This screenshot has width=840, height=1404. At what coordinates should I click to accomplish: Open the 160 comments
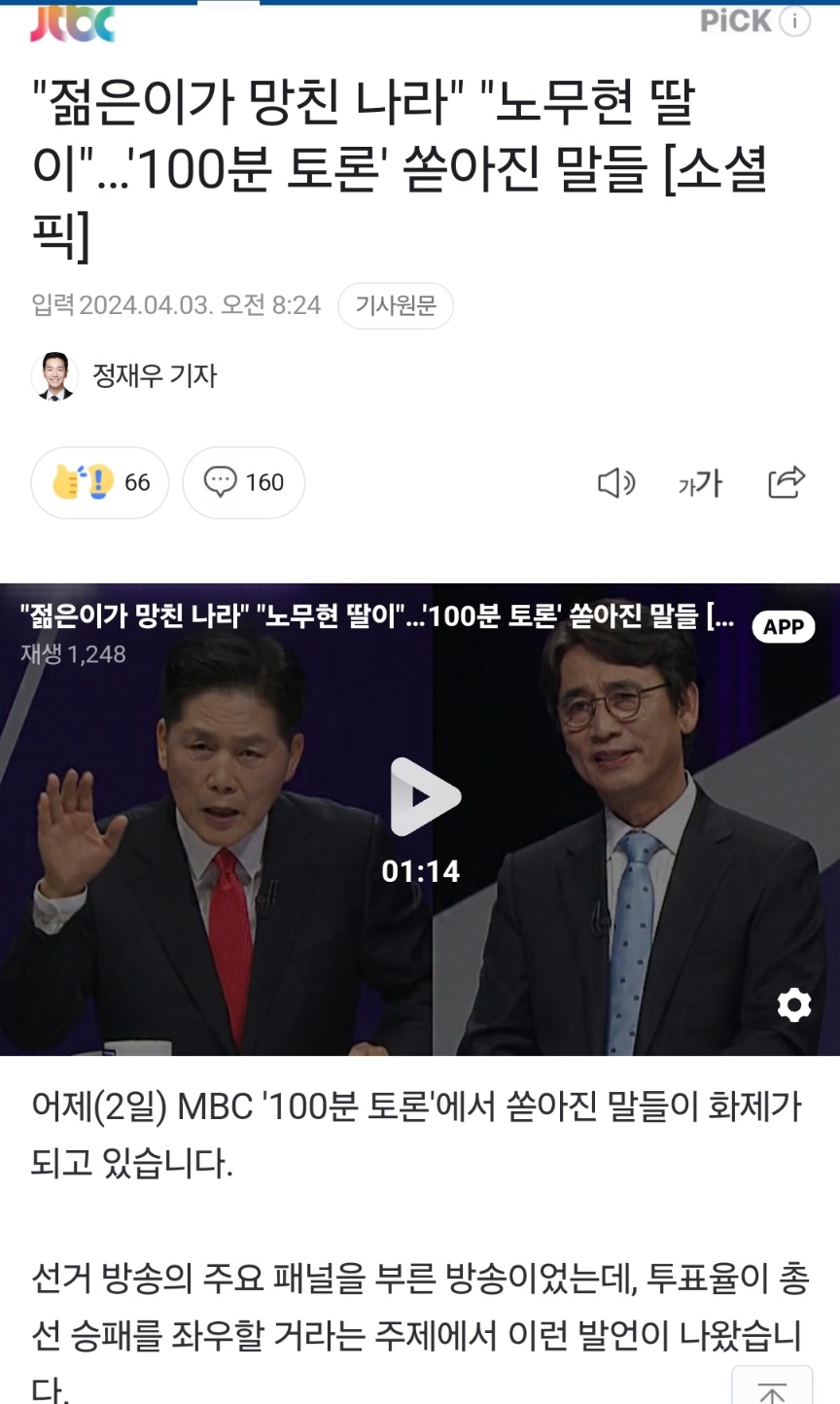point(244,482)
